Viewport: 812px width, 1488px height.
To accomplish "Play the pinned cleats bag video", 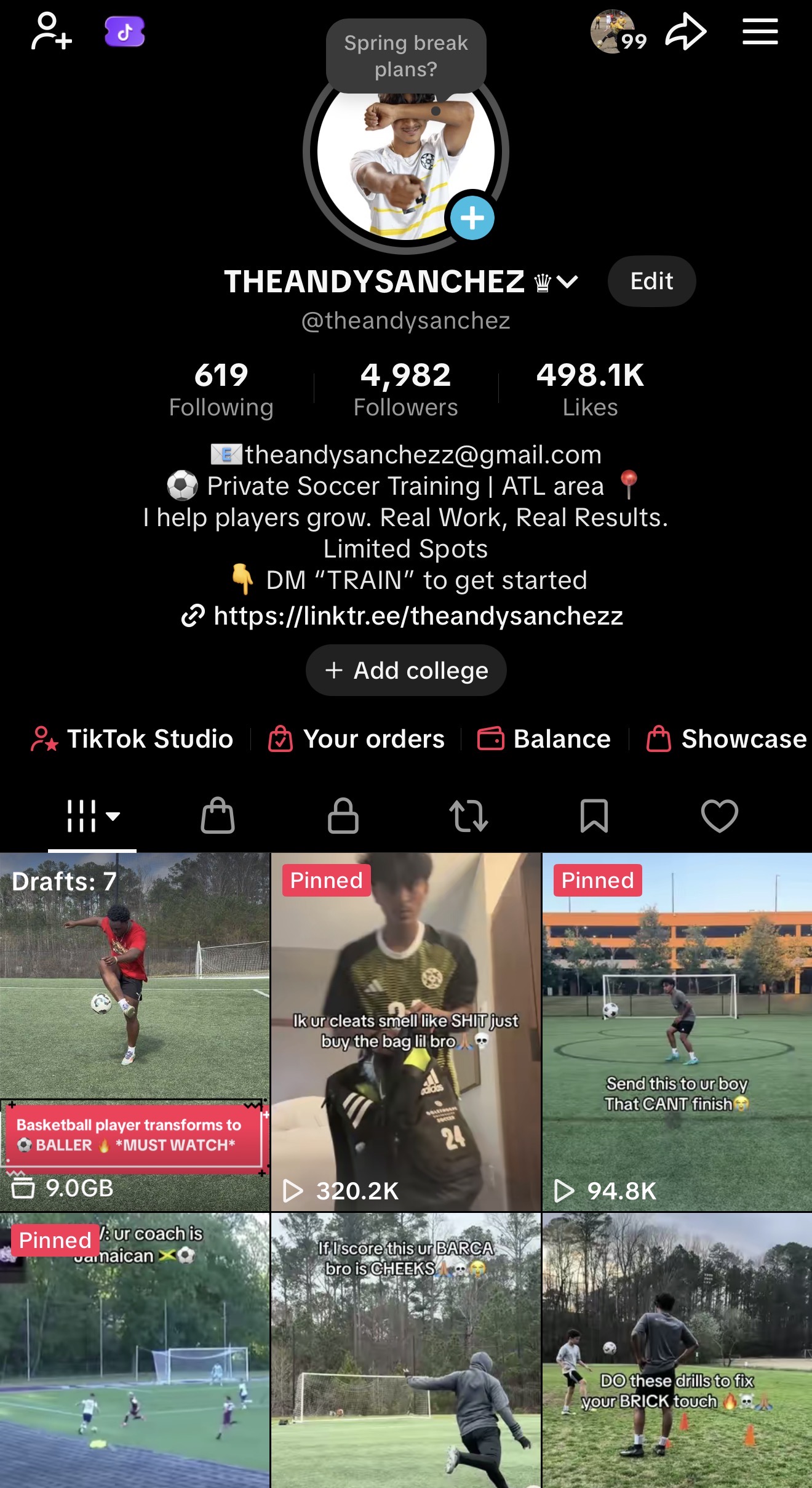I will (406, 1031).
